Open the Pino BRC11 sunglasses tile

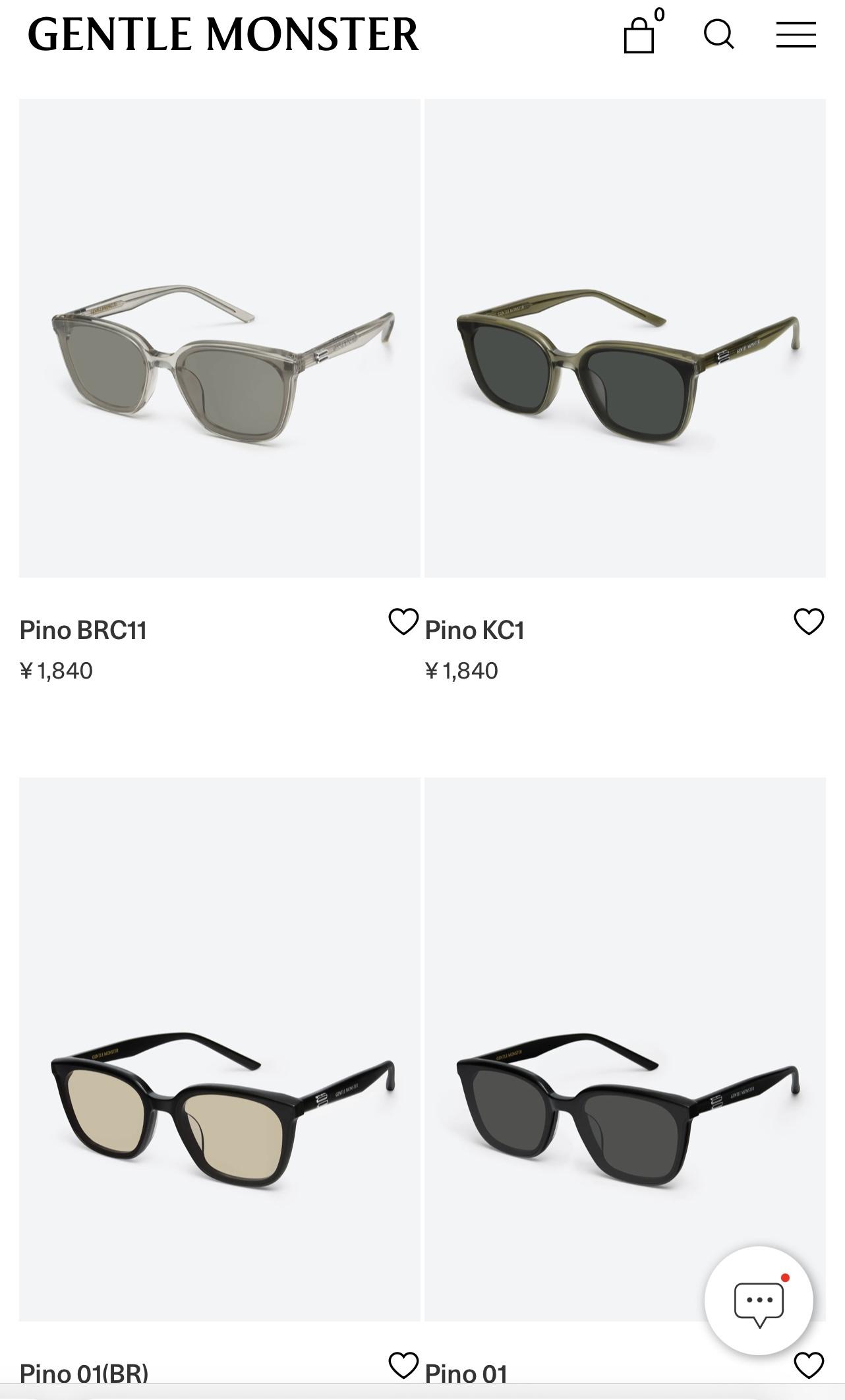[219, 338]
